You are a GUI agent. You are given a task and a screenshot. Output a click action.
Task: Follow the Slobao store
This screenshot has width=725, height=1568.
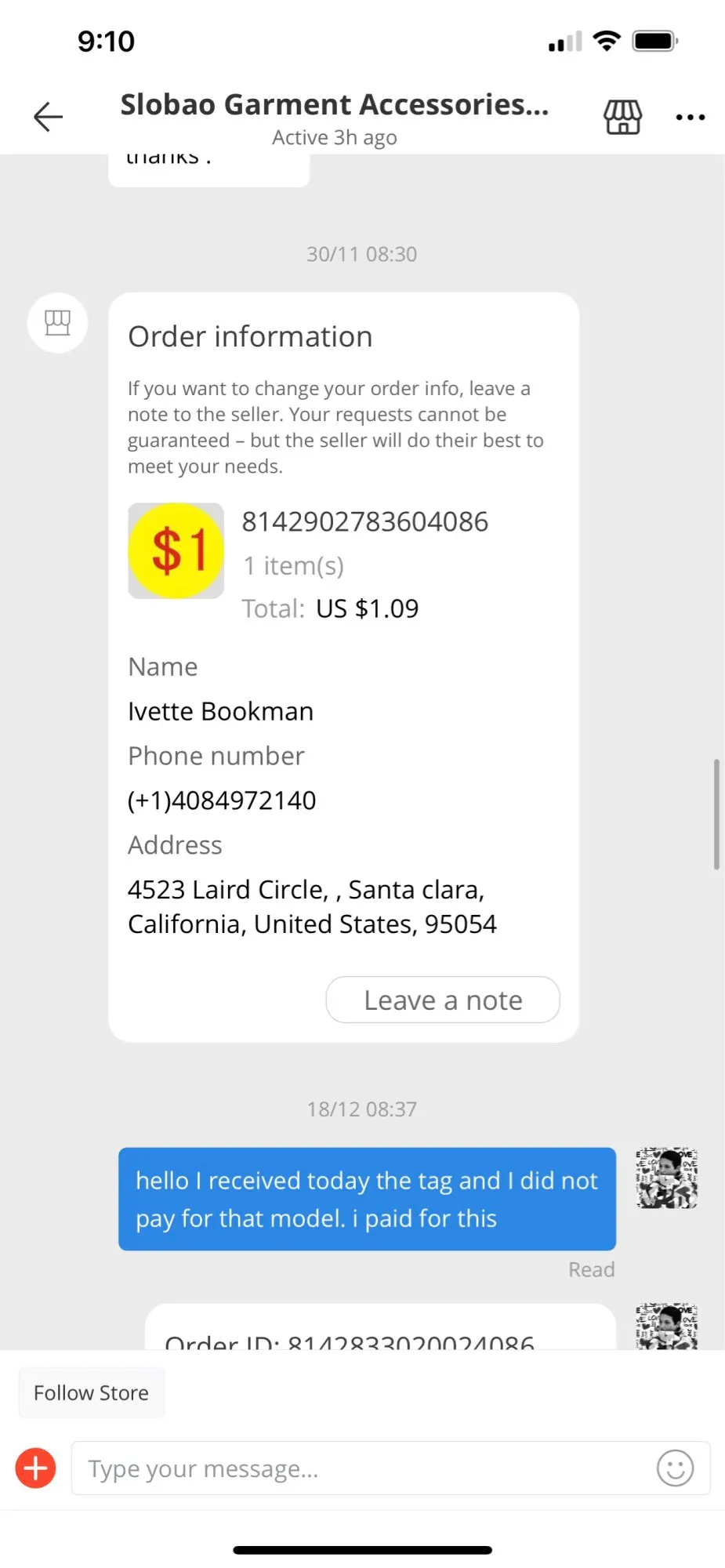(x=91, y=1392)
